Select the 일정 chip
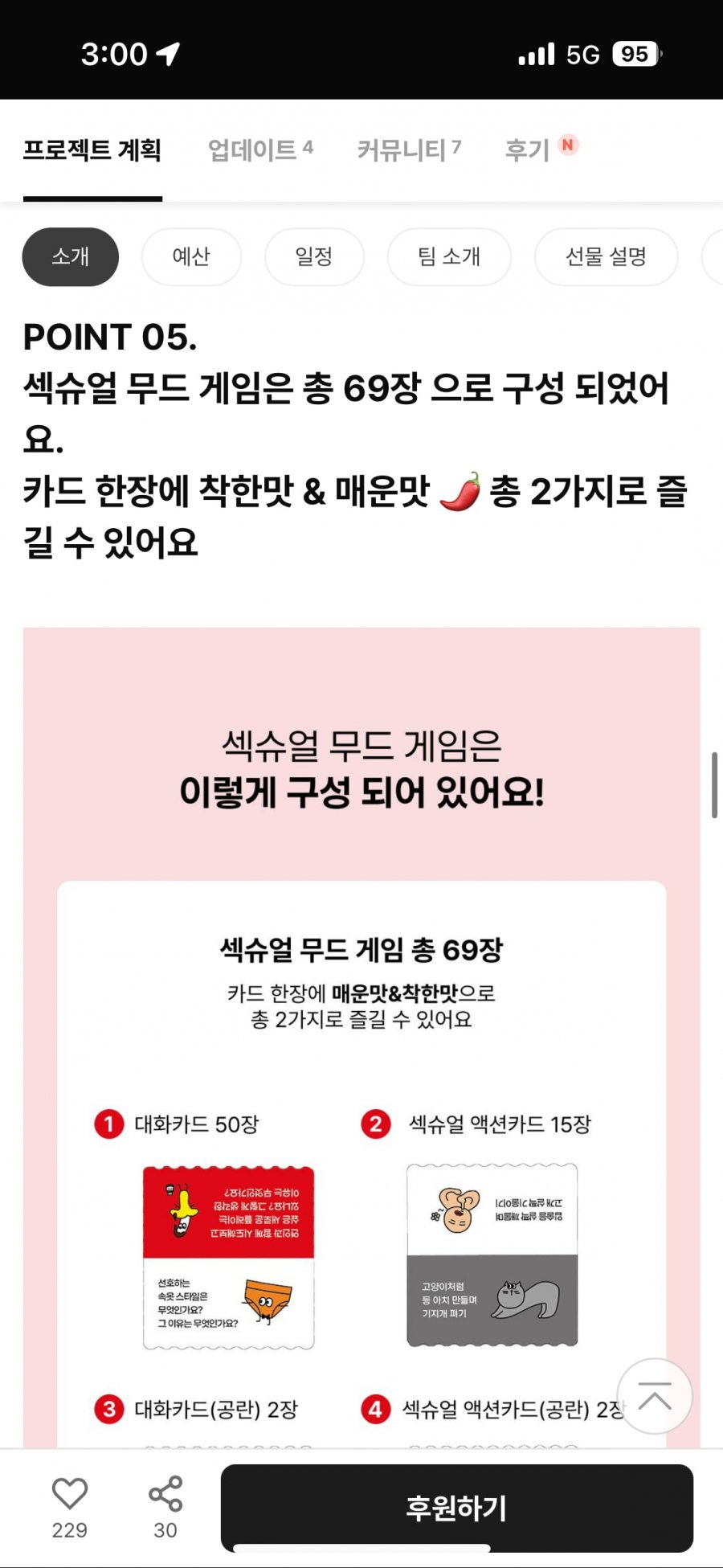Viewport: 723px width, 1568px height. click(x=314, y=257)
